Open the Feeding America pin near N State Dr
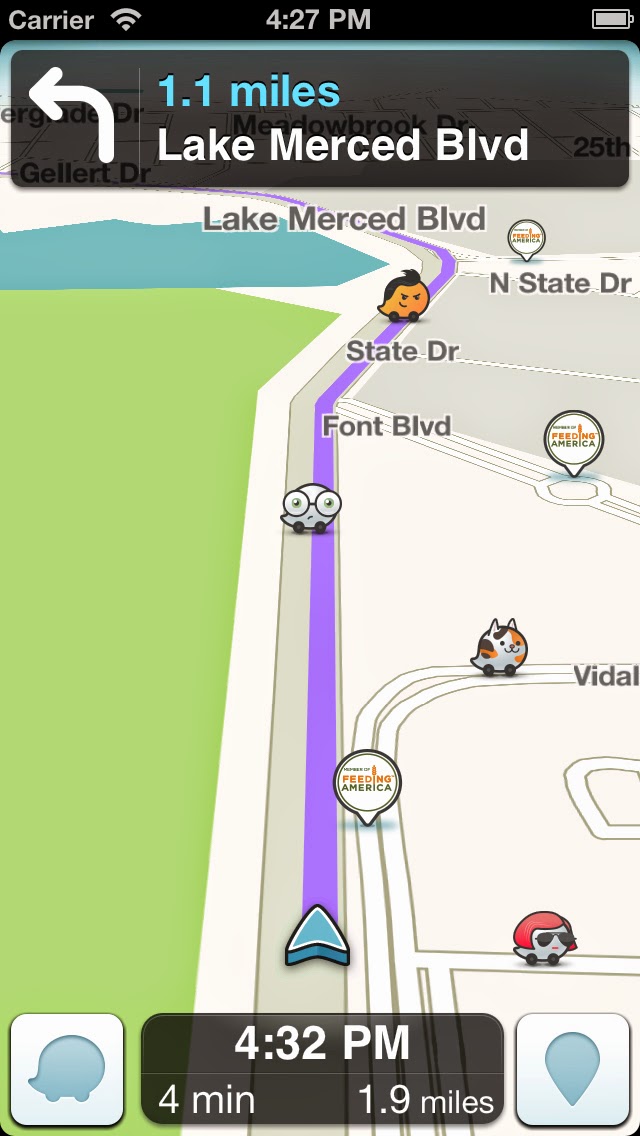The height and width of the screenshot is (1136, 640). tap(526, 240)
